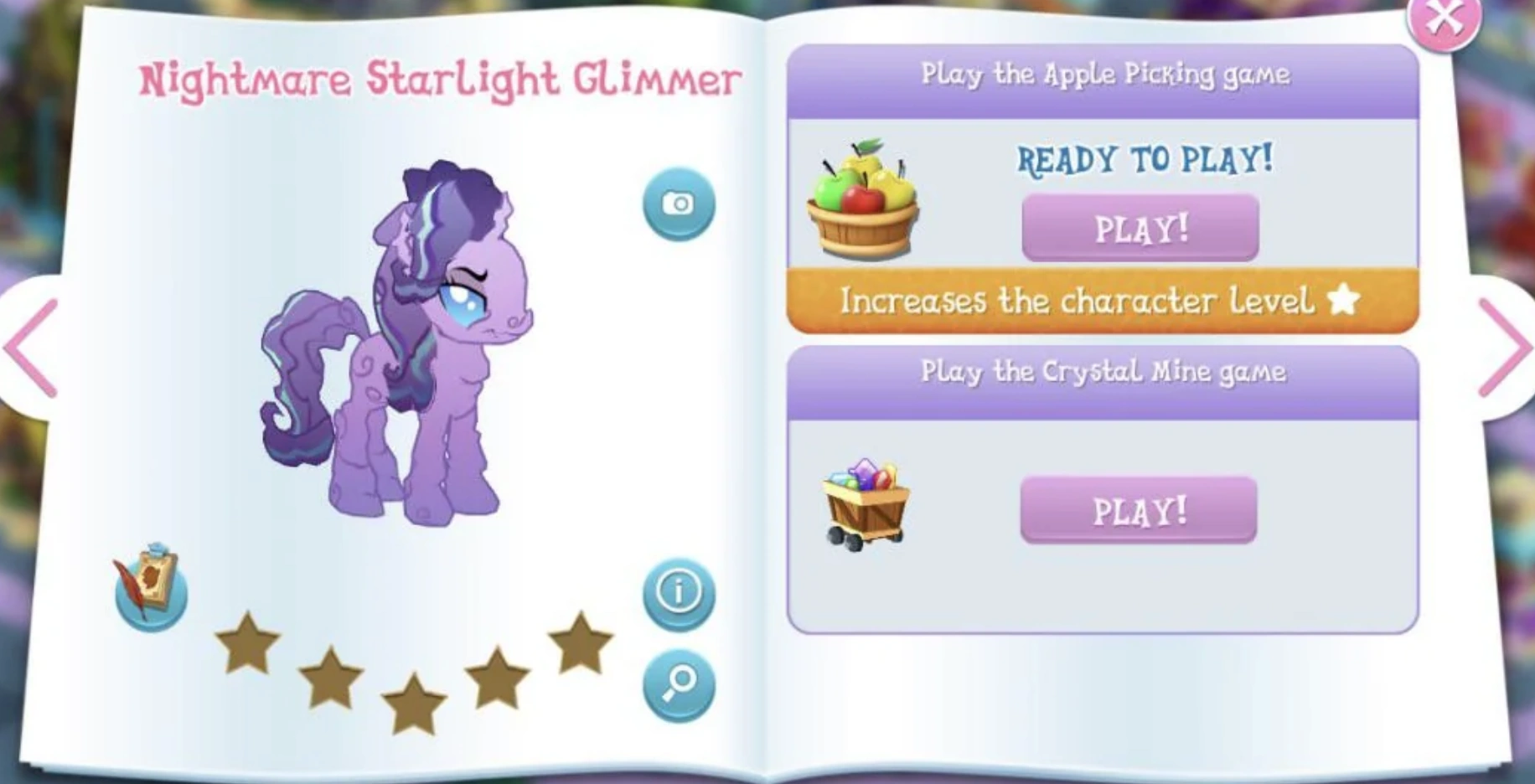The height and width of the screenshot is (784, 1535).
Task: Play the Crystal Mine game
Action: [1138, 510]
